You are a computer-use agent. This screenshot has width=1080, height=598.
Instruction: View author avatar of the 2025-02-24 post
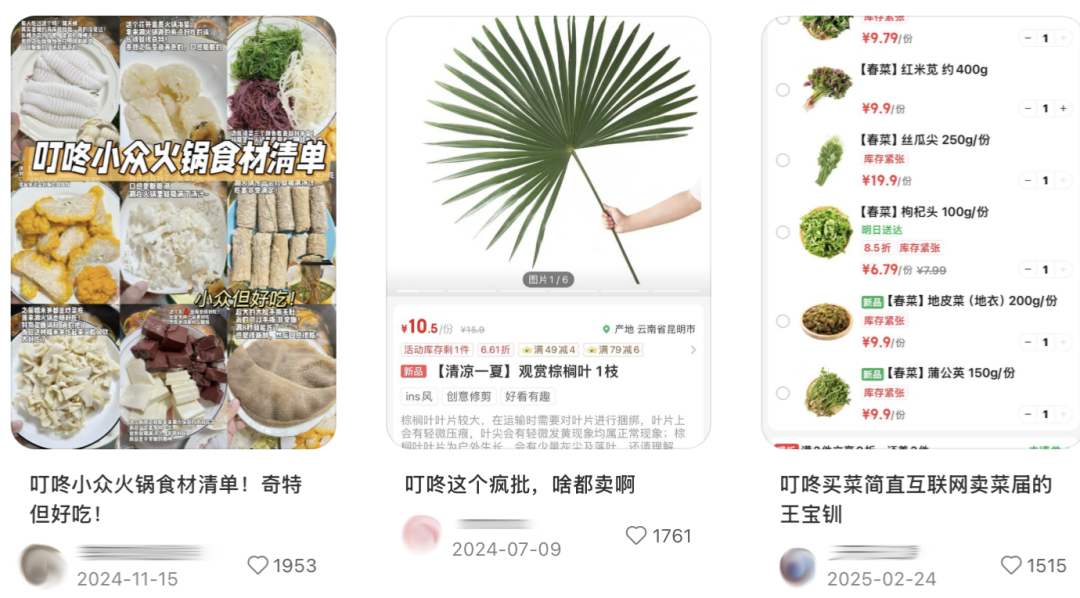pos(798,566)
